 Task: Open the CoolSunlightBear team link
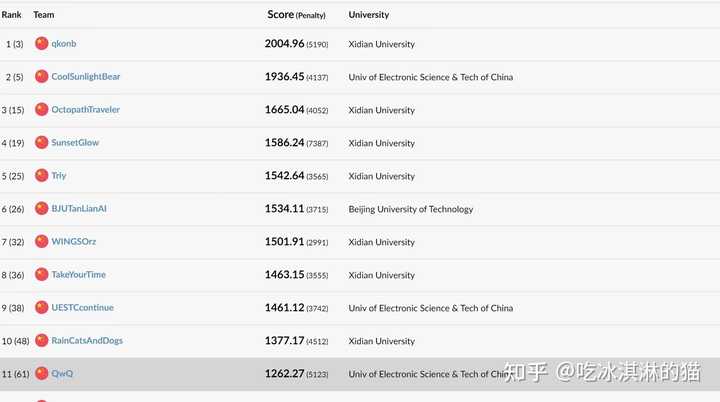tap(85, 77)
